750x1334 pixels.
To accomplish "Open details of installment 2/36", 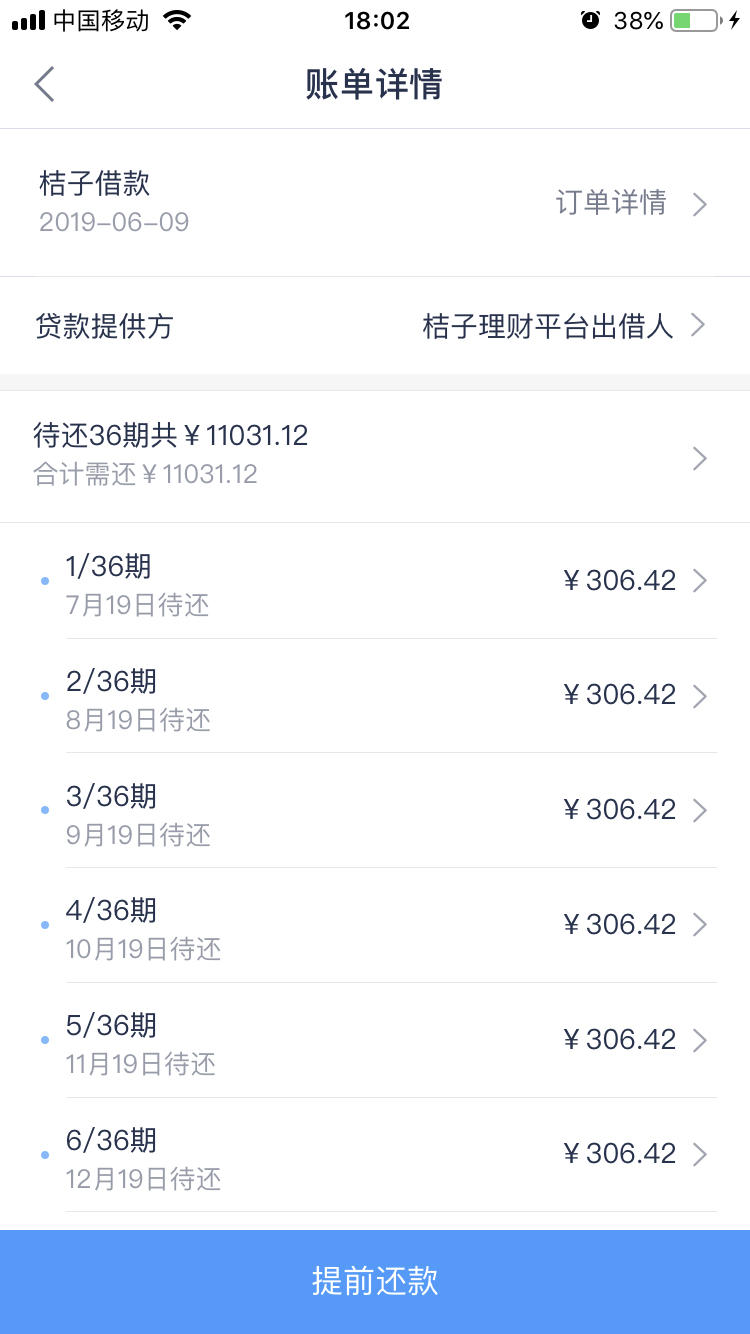I will (375, 694).
